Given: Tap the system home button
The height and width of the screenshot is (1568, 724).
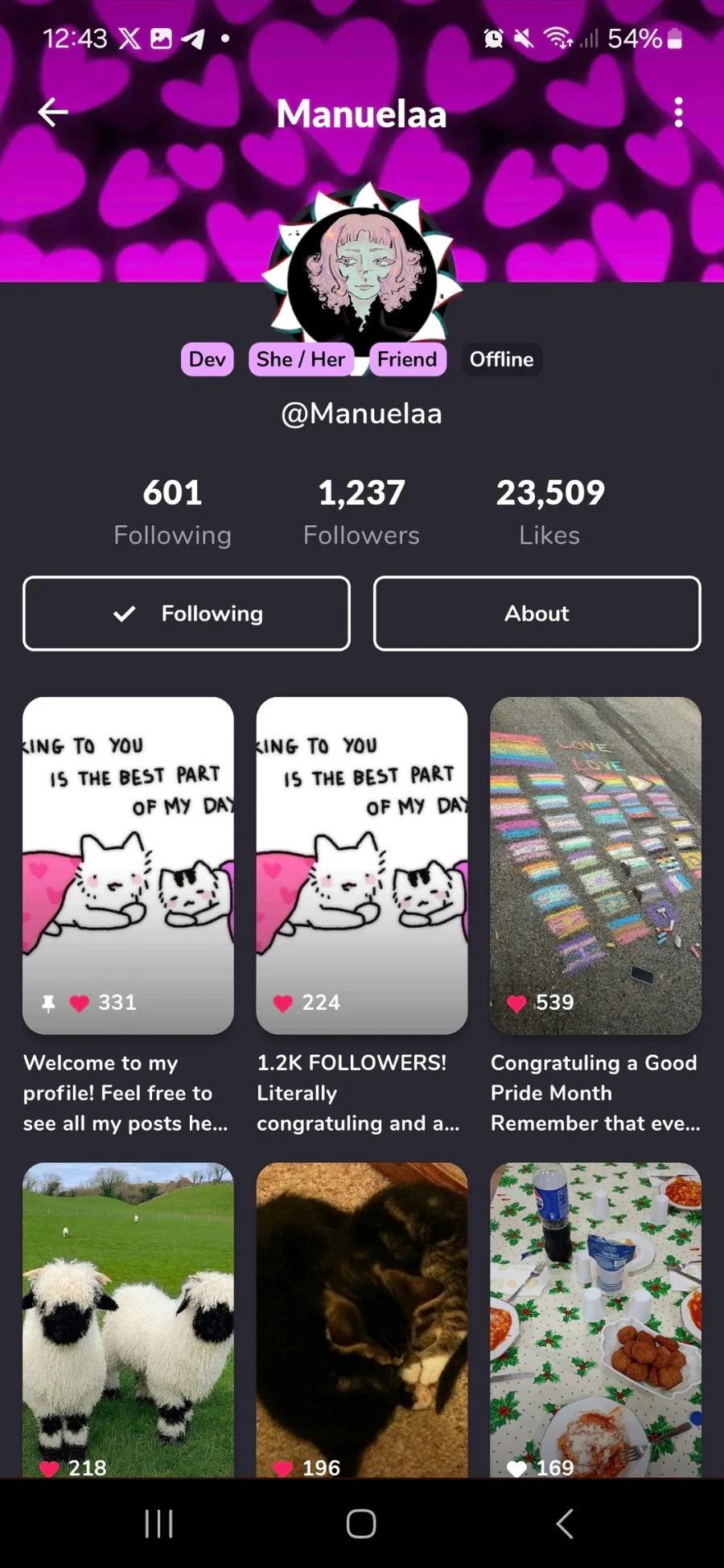Looking at the screenshot, I should point(361,1523).
